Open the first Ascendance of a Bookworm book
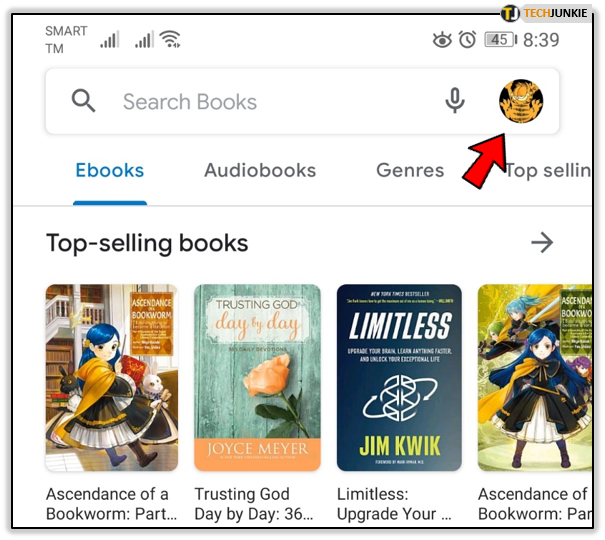Viewport: 605px width, 540px height. (109, 378)
